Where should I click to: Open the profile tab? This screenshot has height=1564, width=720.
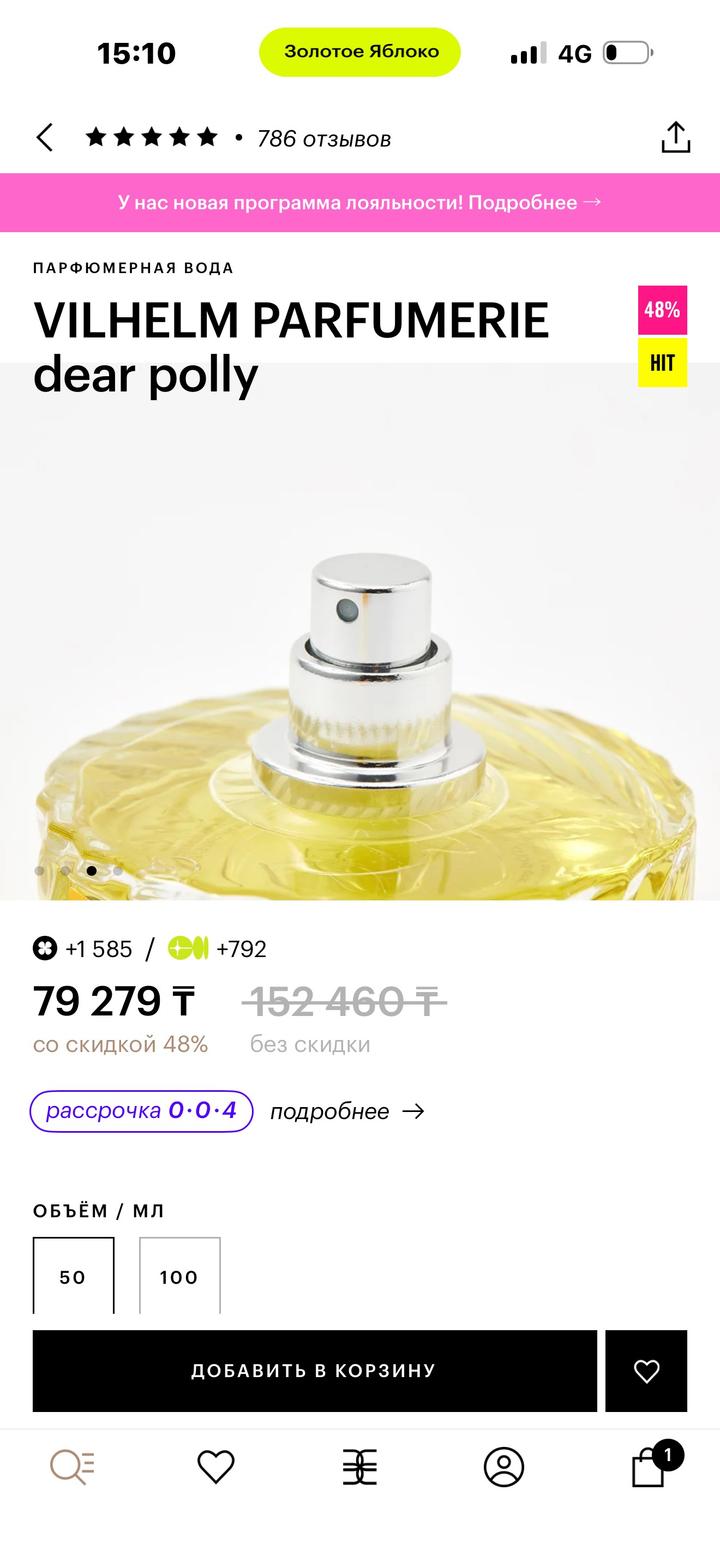[x=503, y=1467]
